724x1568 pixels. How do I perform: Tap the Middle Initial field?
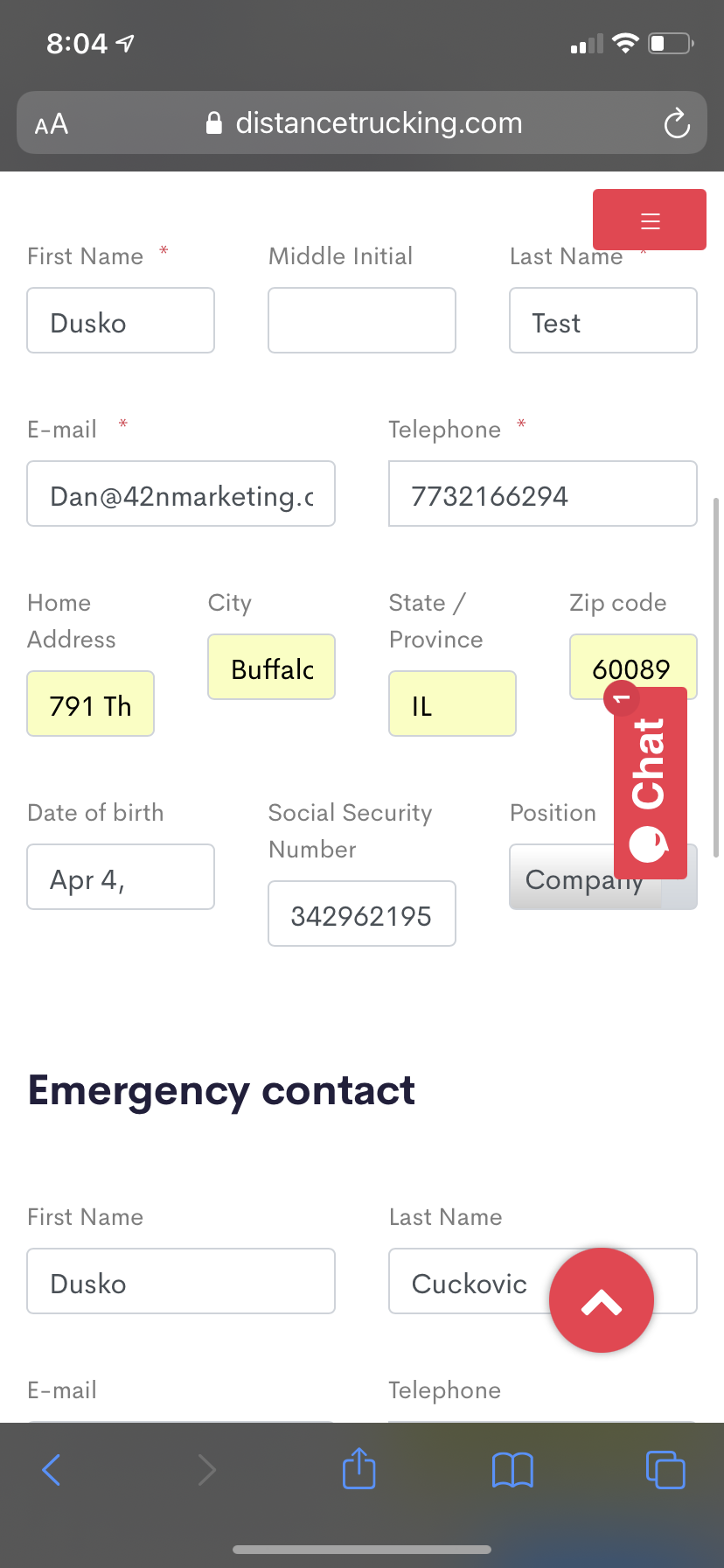(362, 320)
